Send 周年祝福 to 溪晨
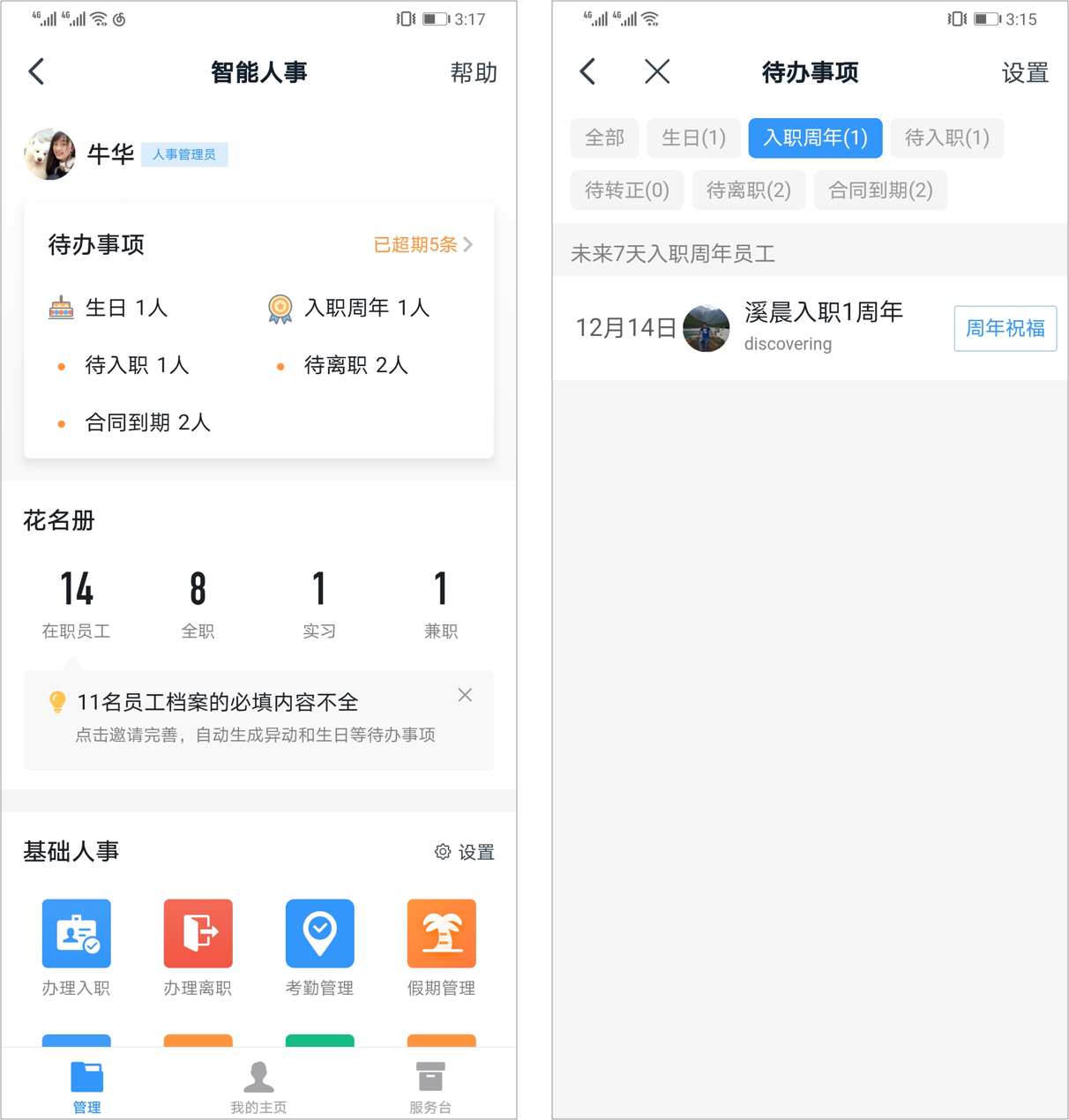The image size is (1069, 1120). click(1005, 328)
